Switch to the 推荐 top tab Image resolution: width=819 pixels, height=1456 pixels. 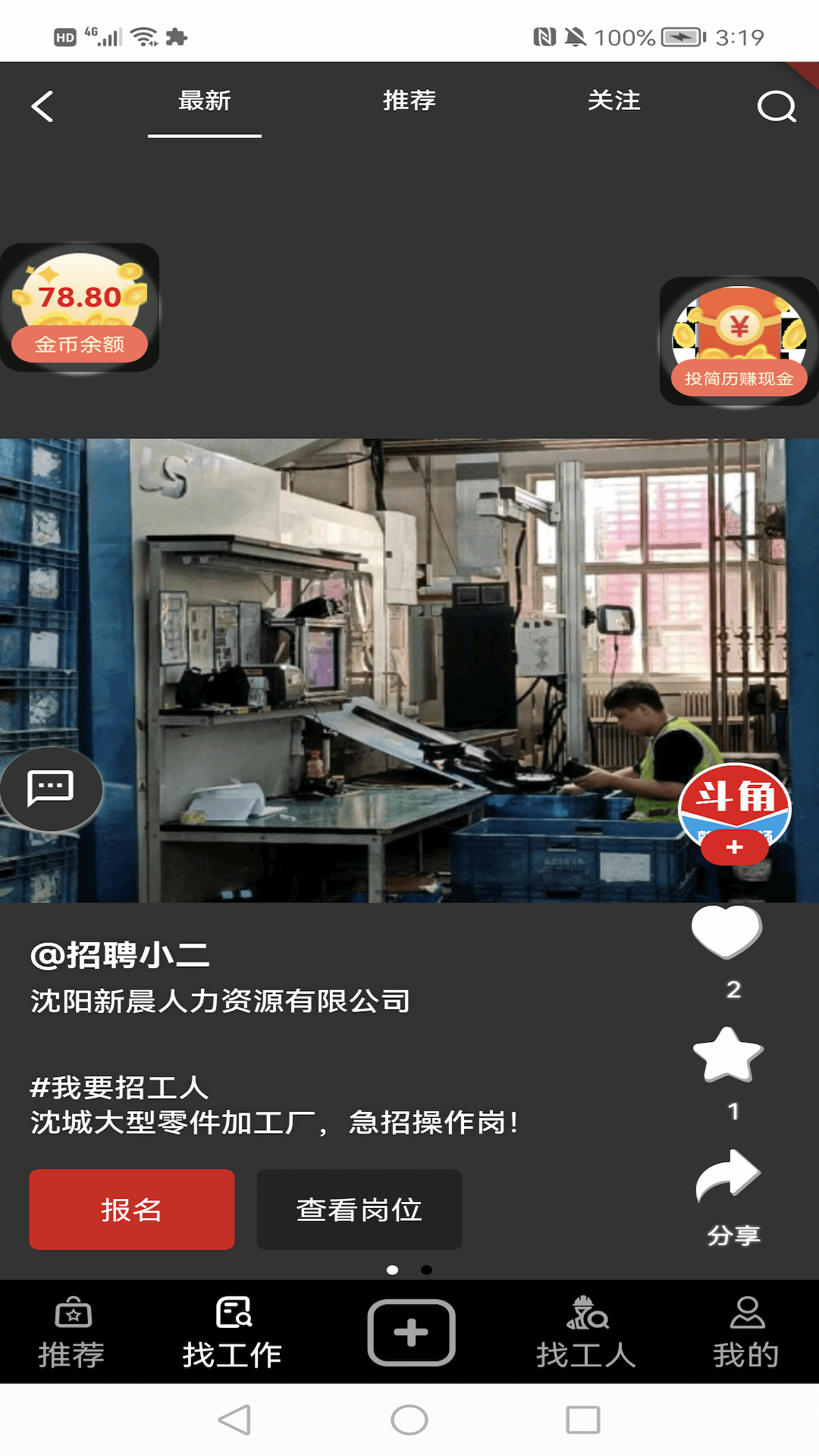[x=409, y=101]
